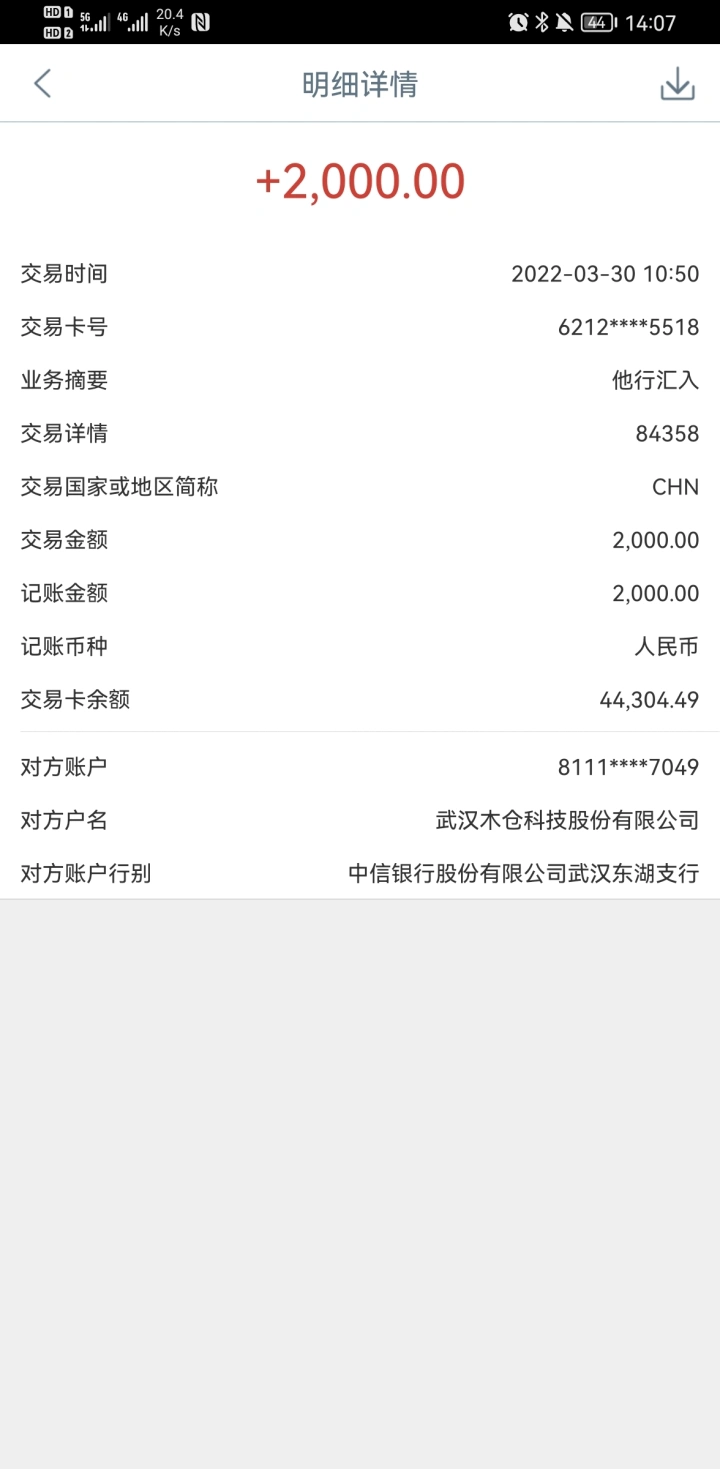
Task: Go back using the arrow
Action: [x=42, y=84]
